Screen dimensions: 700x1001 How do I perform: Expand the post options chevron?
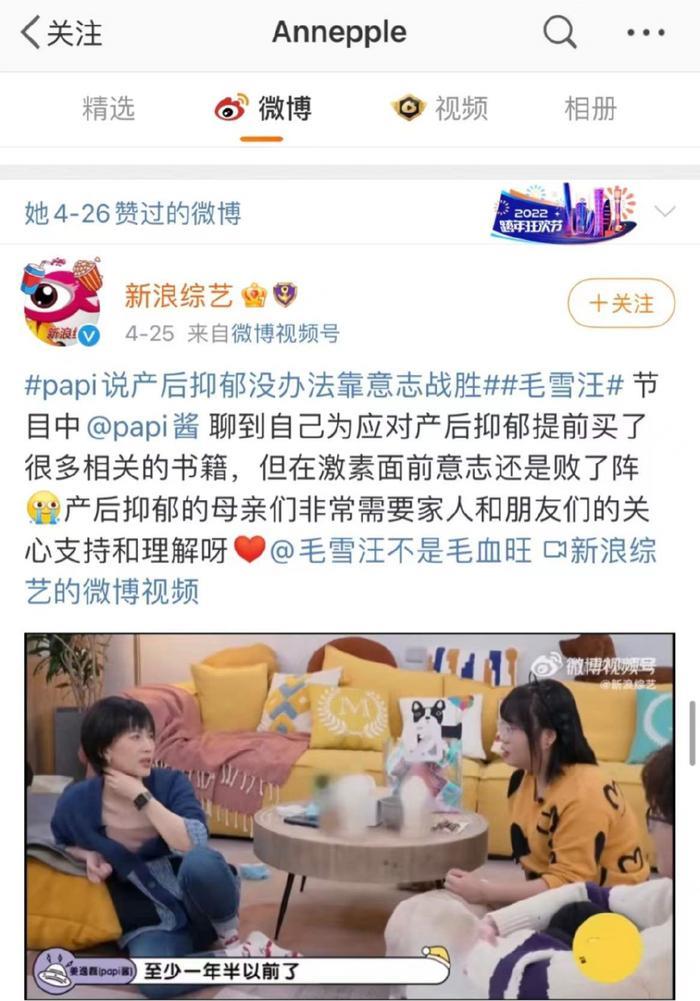pyautogui.click(x=664, y=212)
